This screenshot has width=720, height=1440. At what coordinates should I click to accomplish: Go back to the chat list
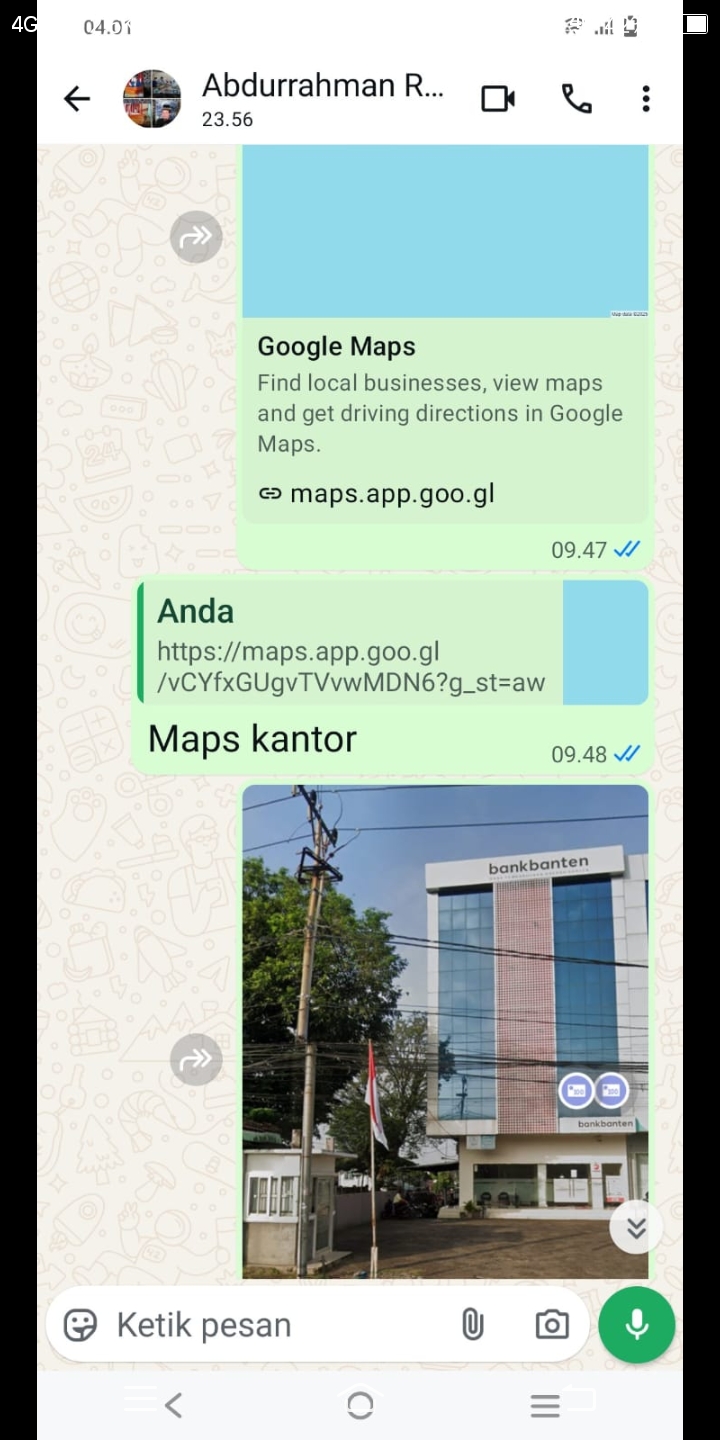[x=77, y=98]
